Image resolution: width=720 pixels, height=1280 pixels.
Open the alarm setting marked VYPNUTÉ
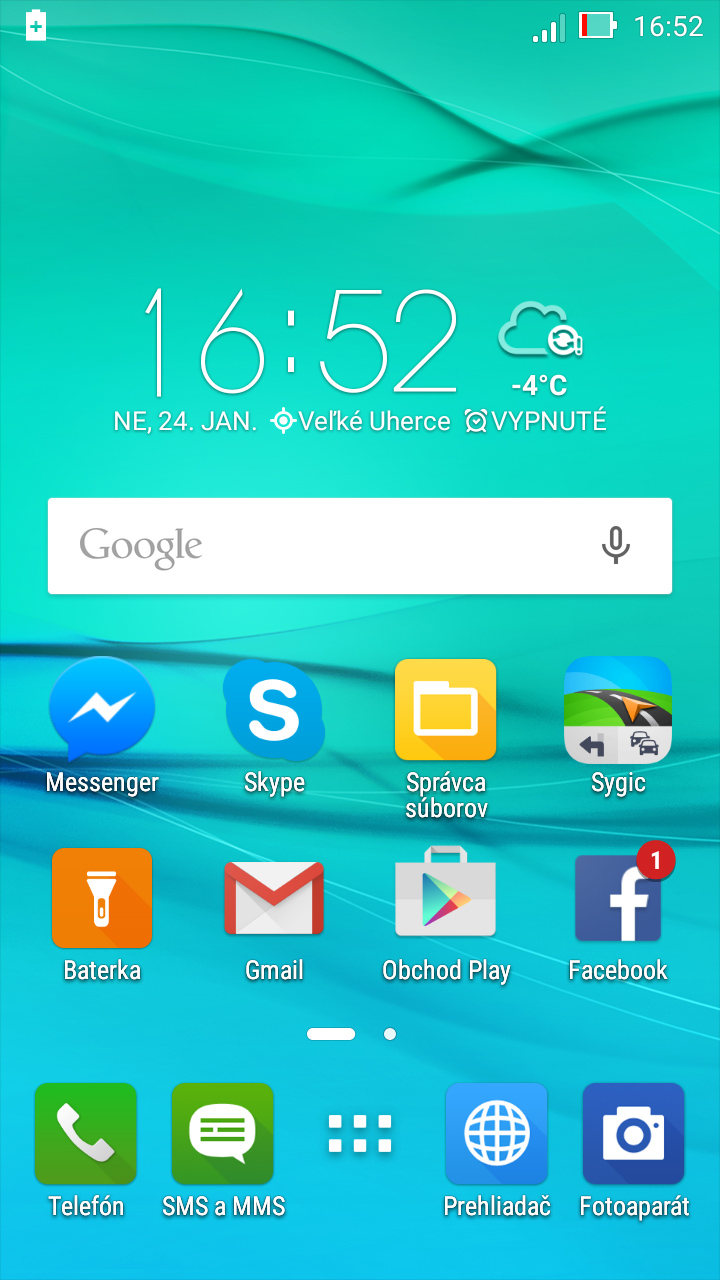(x=536, y=421)
